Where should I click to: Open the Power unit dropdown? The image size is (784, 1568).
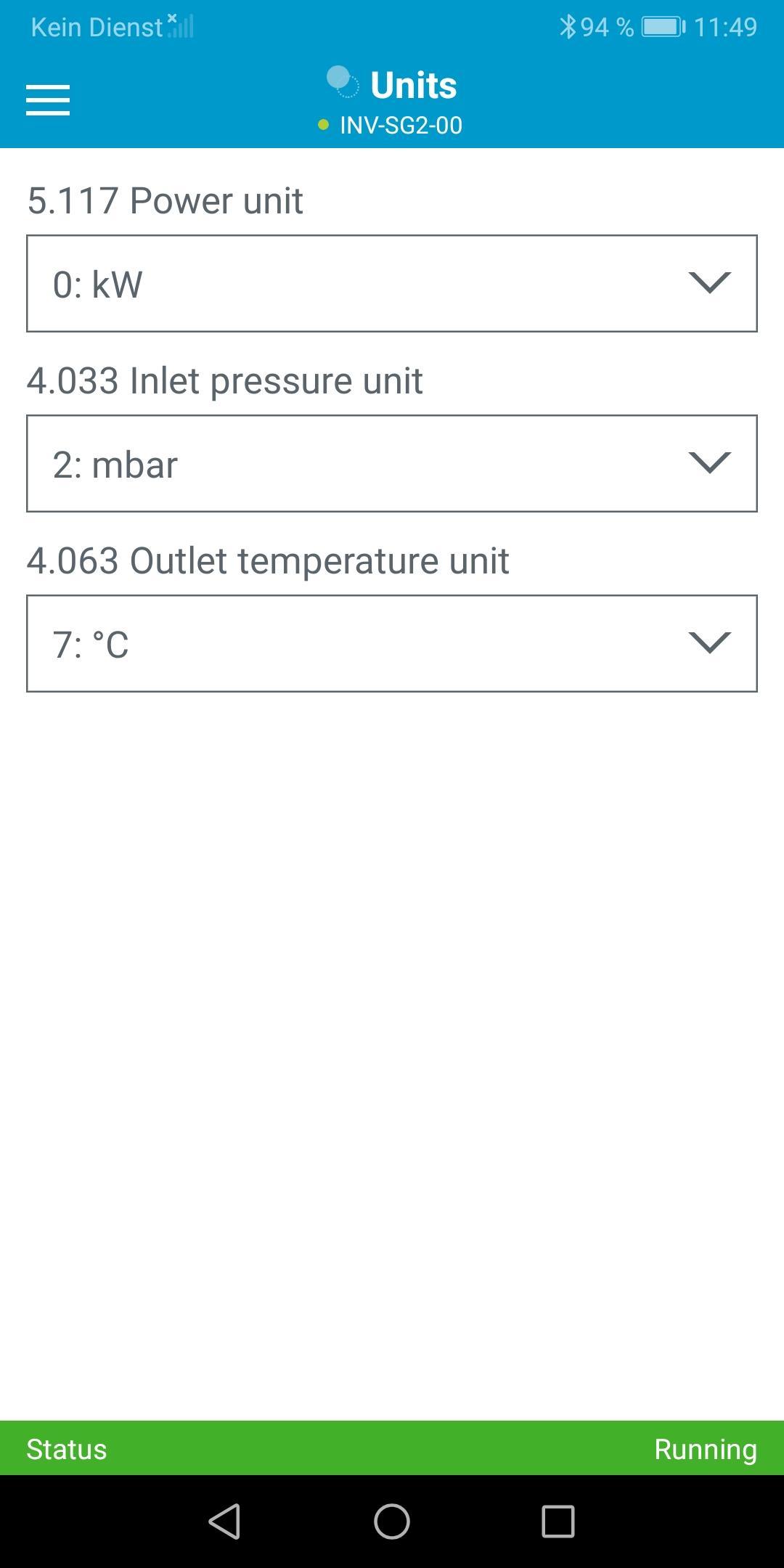tap(392, 284)
